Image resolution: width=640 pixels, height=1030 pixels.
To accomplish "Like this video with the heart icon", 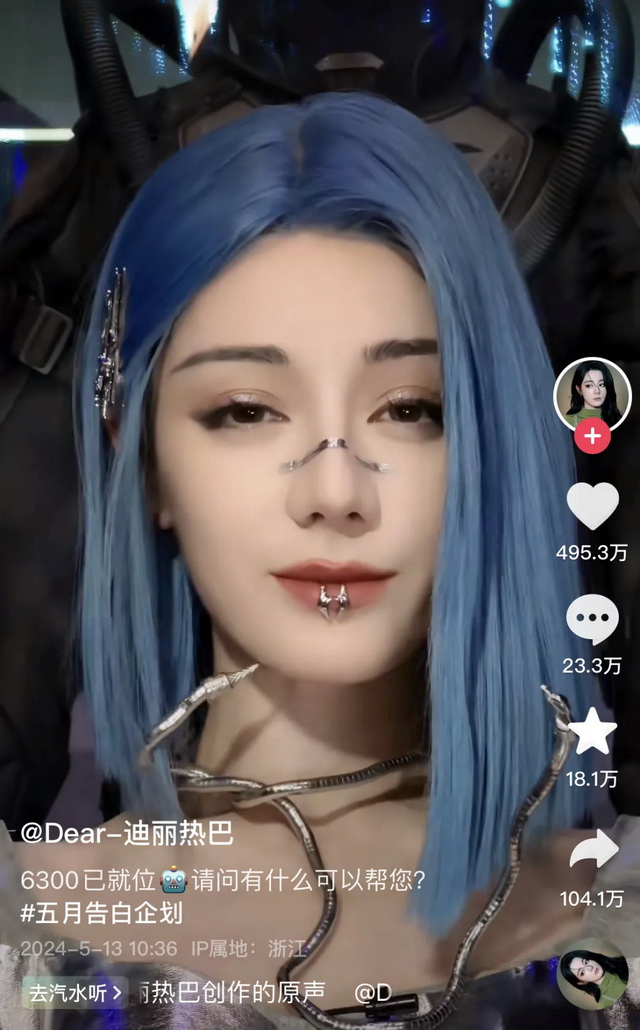I will [593, 506].
